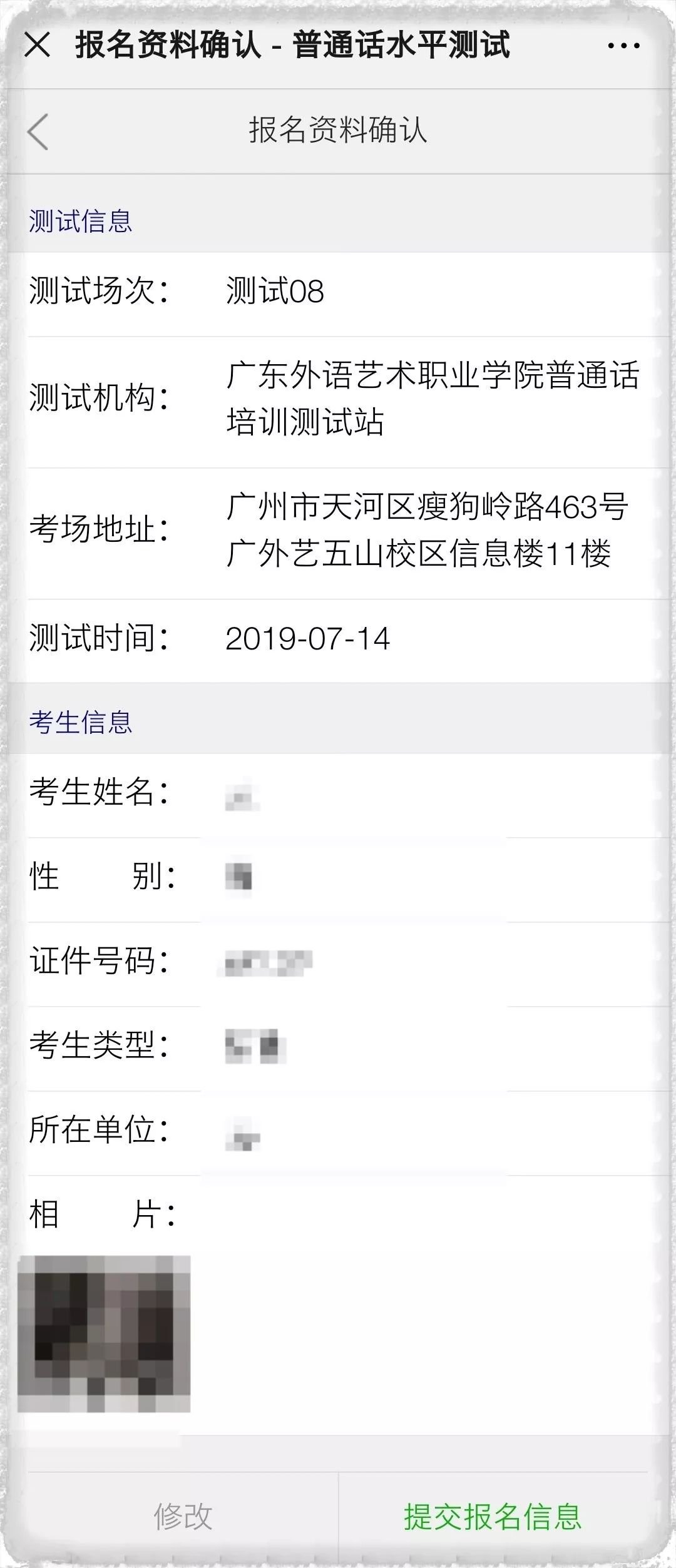Open the three-dot overflow menu
This screenshot has width=676, height=1568.
click(x=623, y=46)
